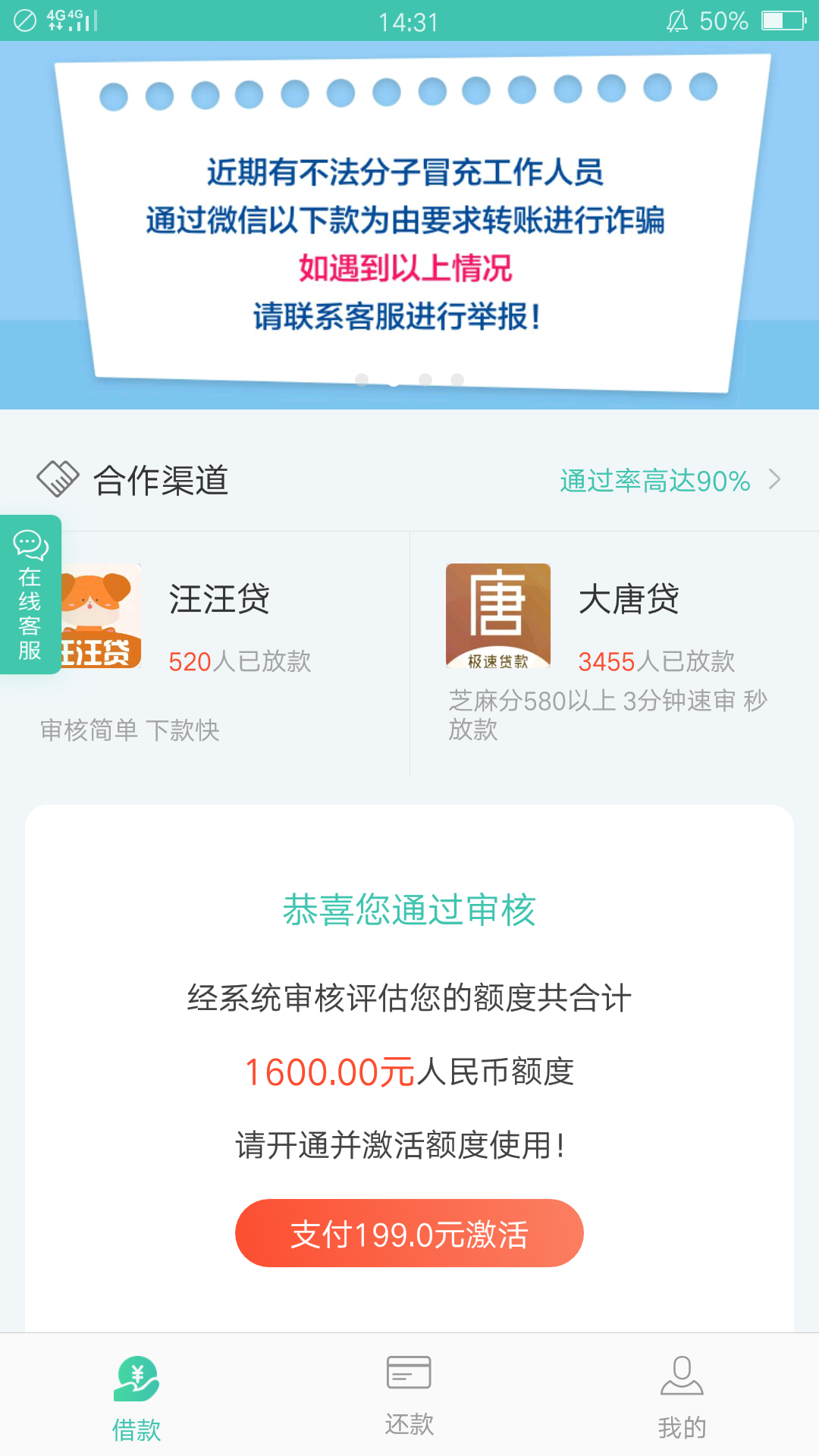This screenshot has height=1456, width=819.
Task: Tap 支付199.0元激活 button
Action: 409,1233
